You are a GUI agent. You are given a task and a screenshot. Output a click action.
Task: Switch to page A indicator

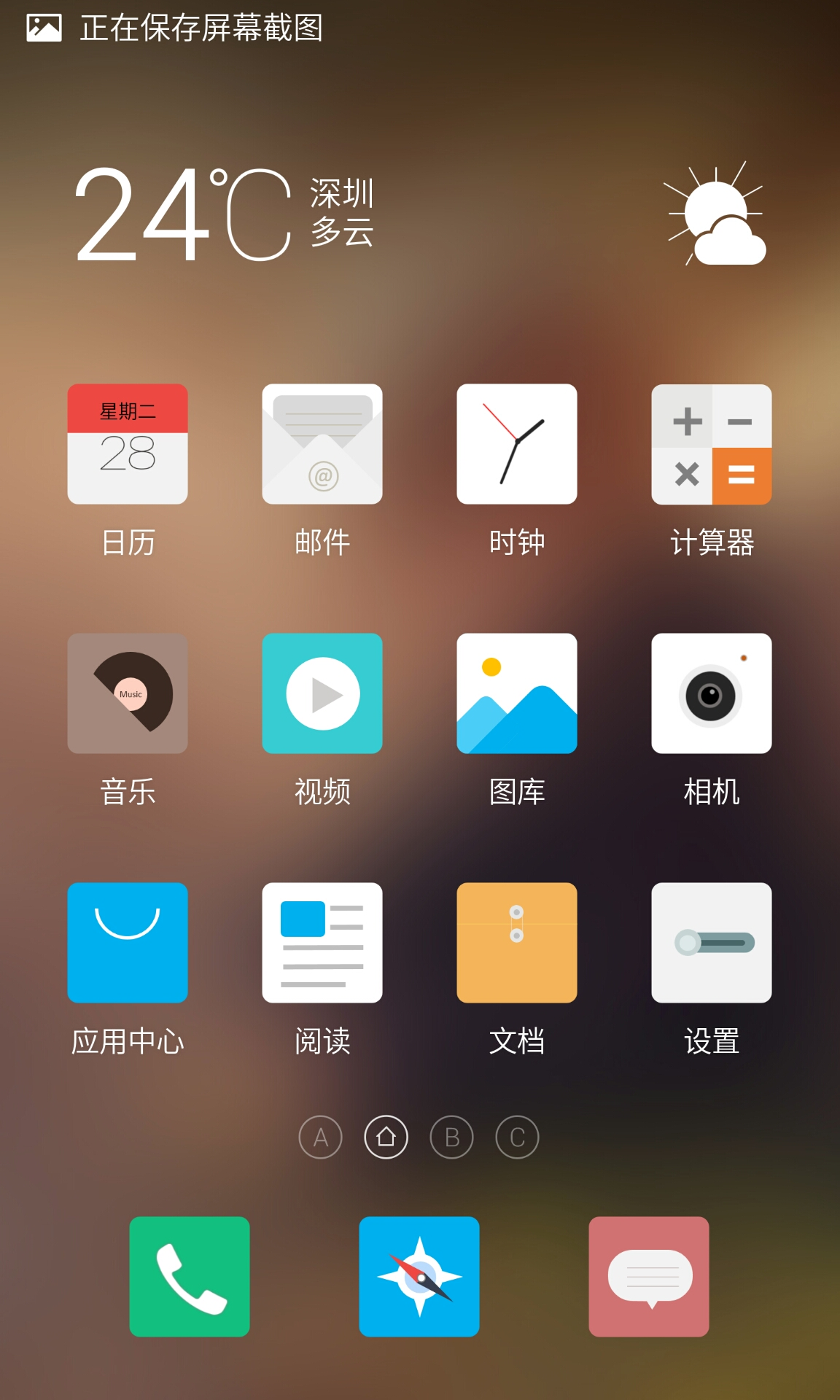tap(321, 1137)
